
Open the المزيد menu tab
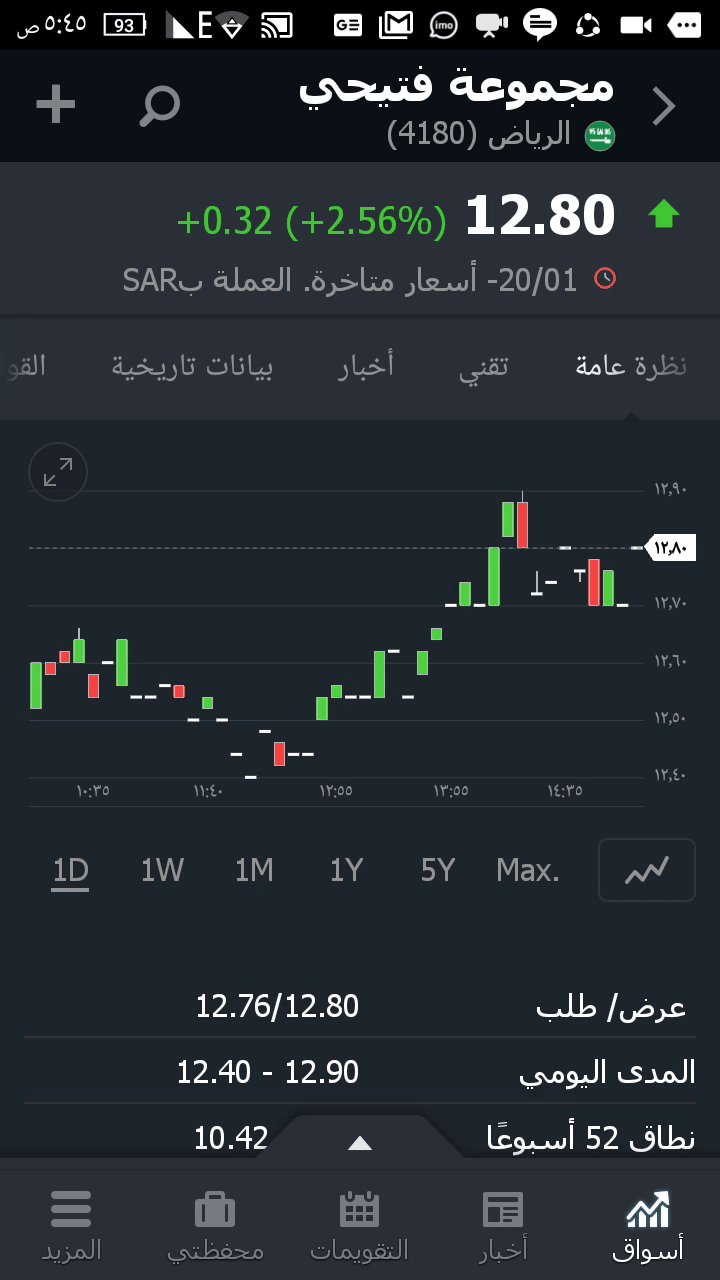pos(71,1224)
